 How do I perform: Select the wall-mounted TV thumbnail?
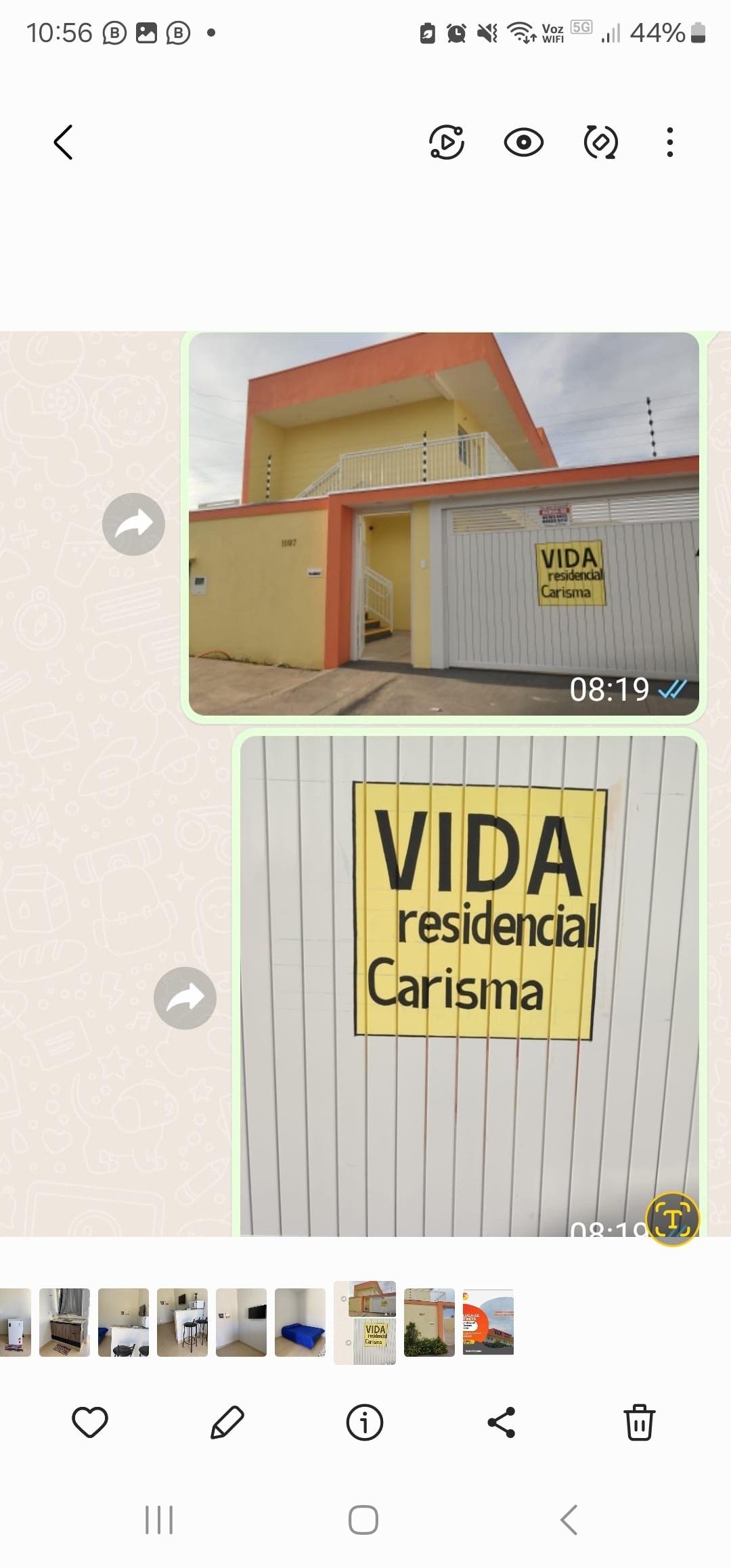241,1322
